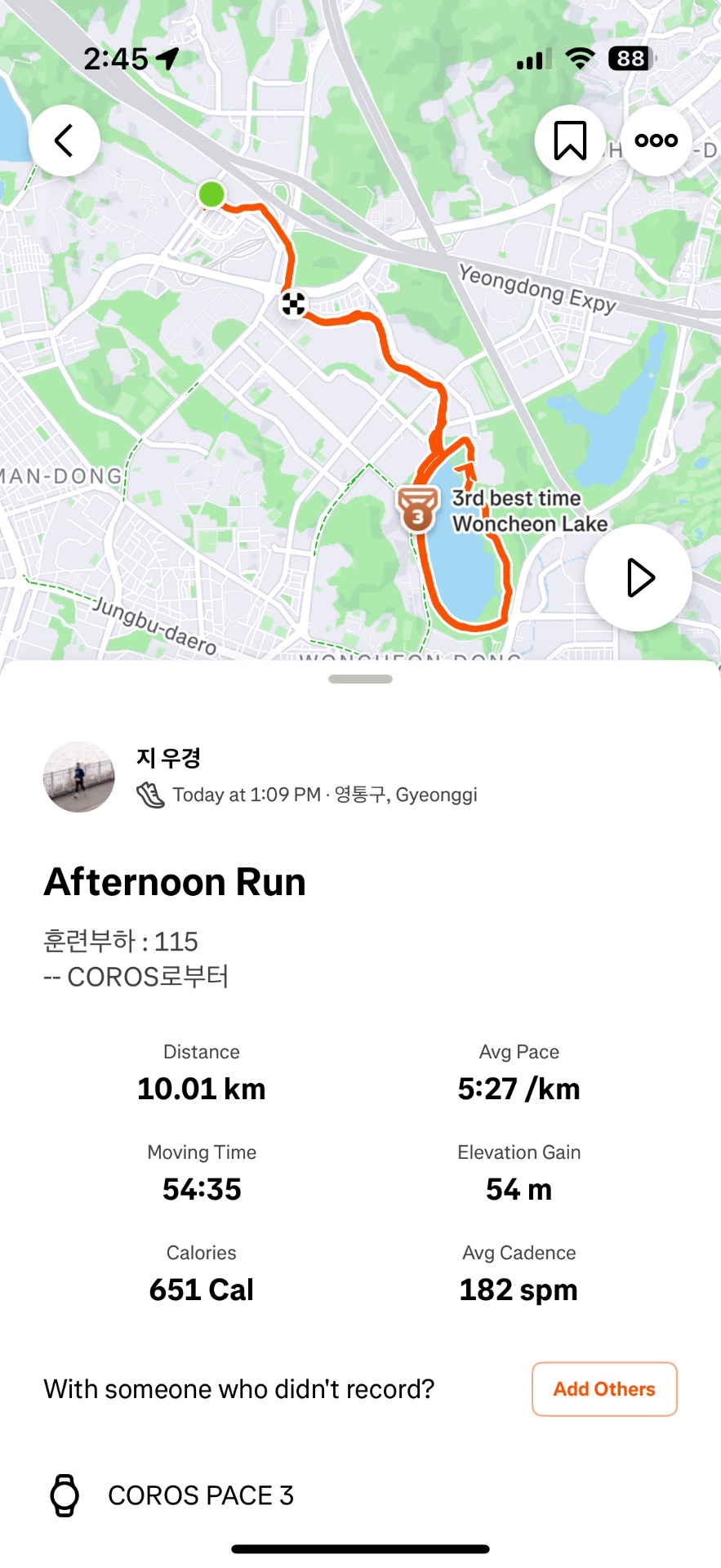Select the Distance stat value 10.01 km
Viewport: 721px width, 1568px height.
pyautogui.click(x=201, y=1088)
